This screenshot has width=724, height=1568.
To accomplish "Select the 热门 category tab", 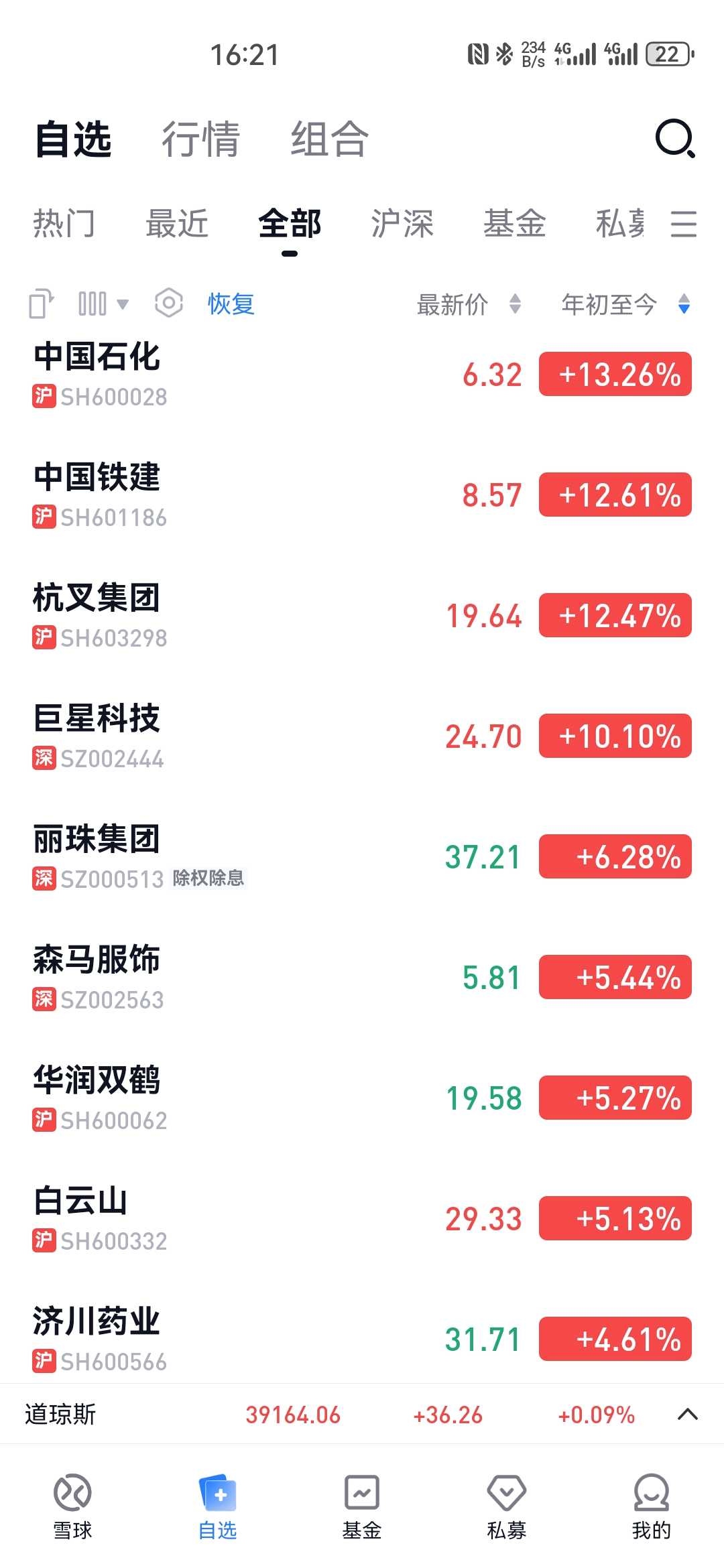I will (x=64, y=223).
